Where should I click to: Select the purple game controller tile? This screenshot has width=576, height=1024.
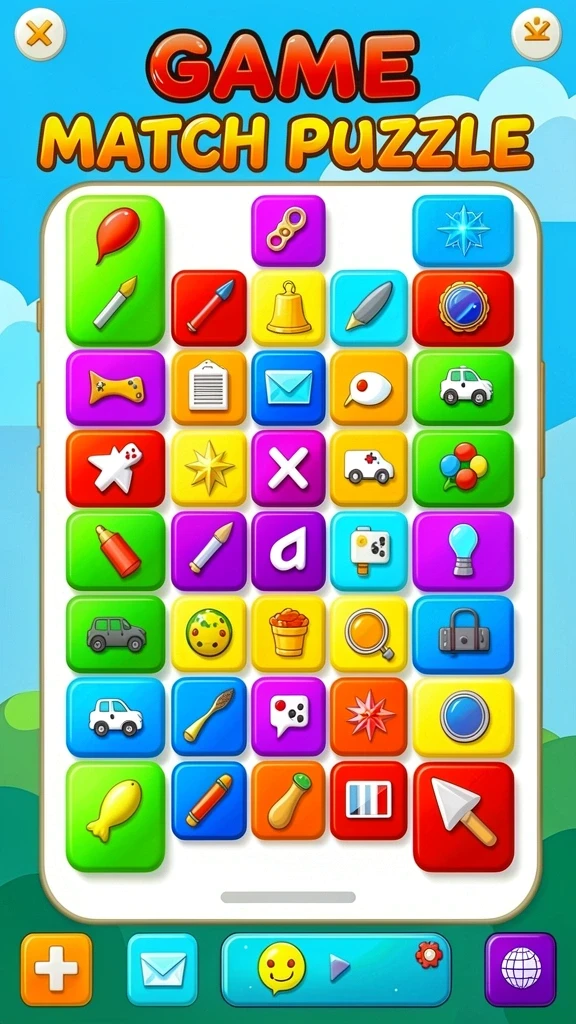[116, 388]
